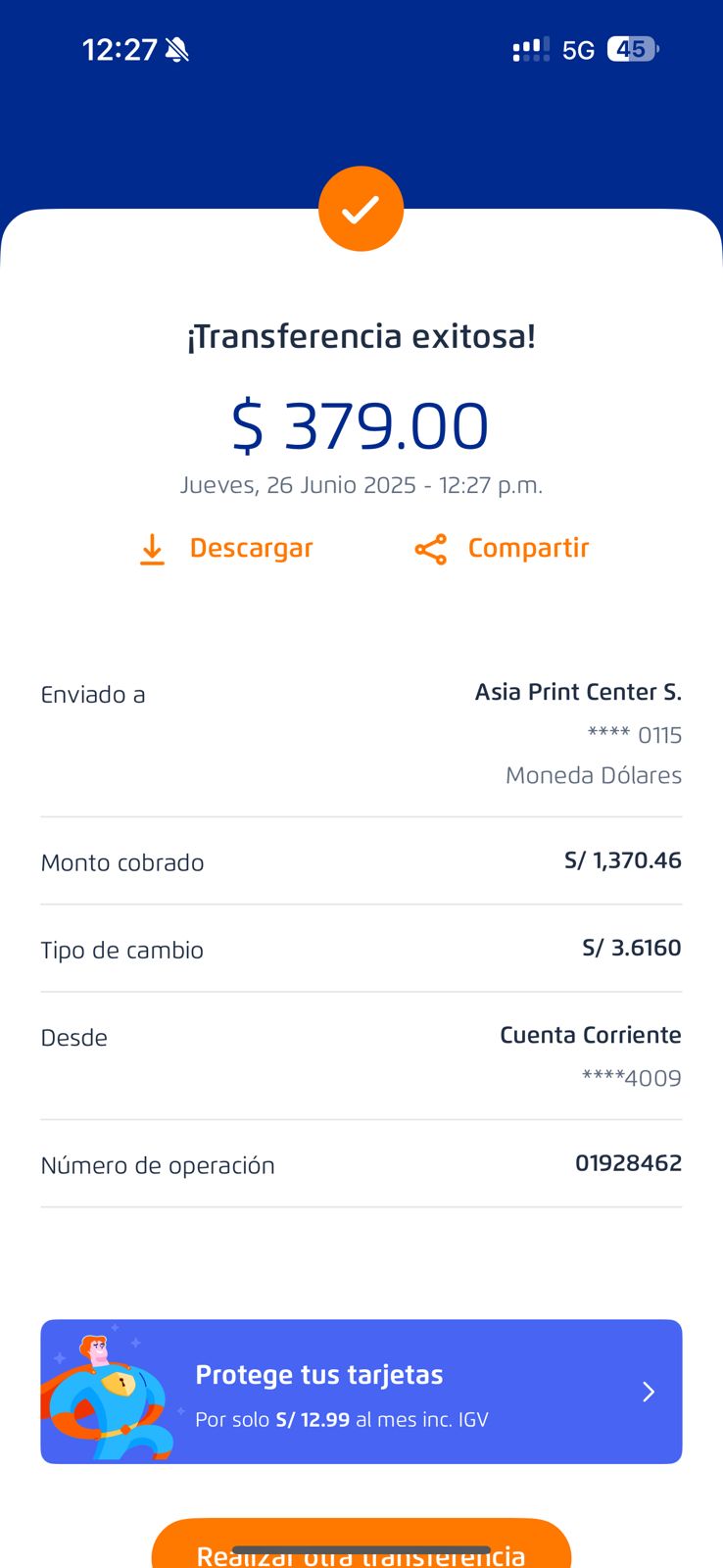Download the transfer receipt via Descargar

click(x=227, y=549)
